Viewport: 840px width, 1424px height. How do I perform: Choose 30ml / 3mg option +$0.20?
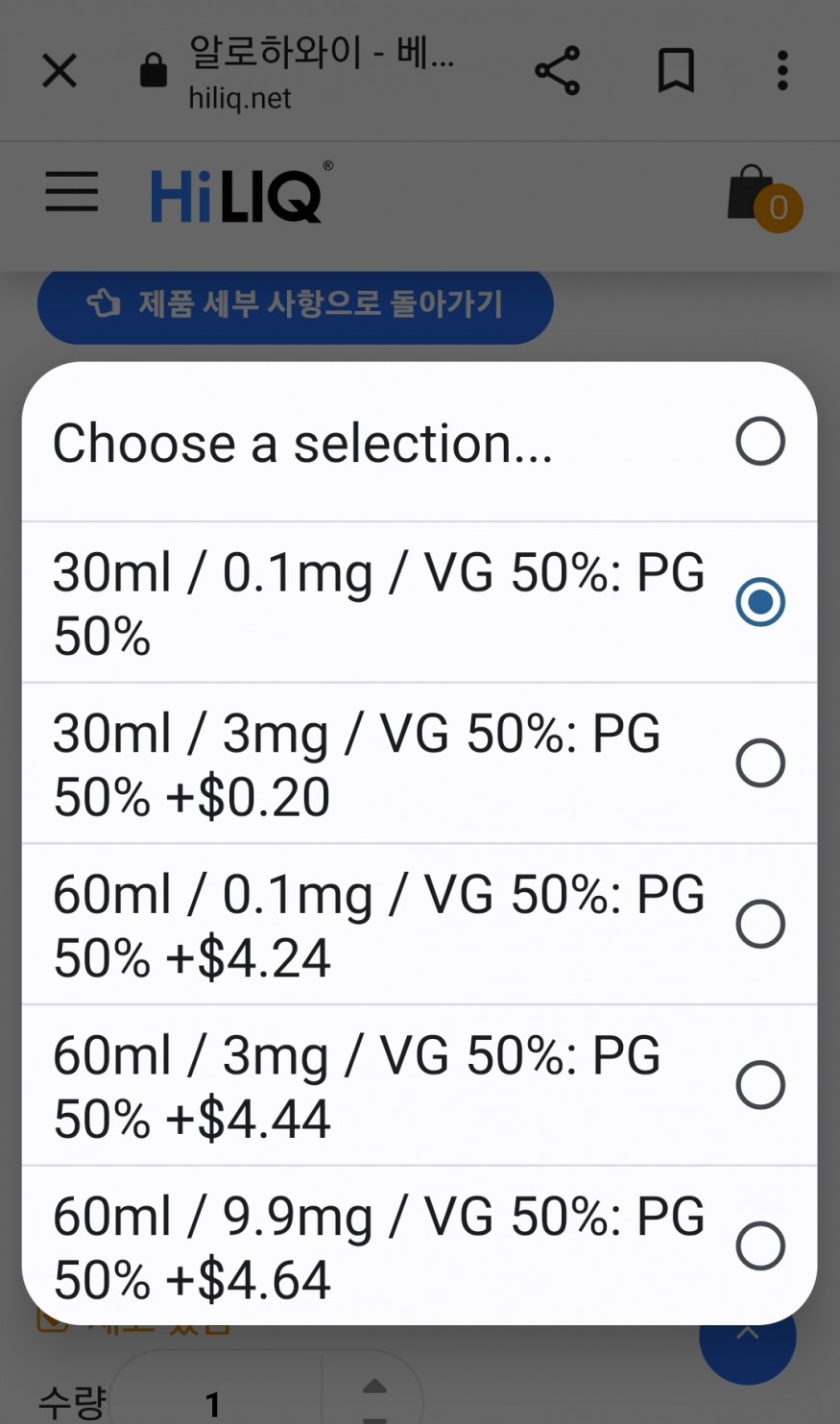click(x=419, y=764)
